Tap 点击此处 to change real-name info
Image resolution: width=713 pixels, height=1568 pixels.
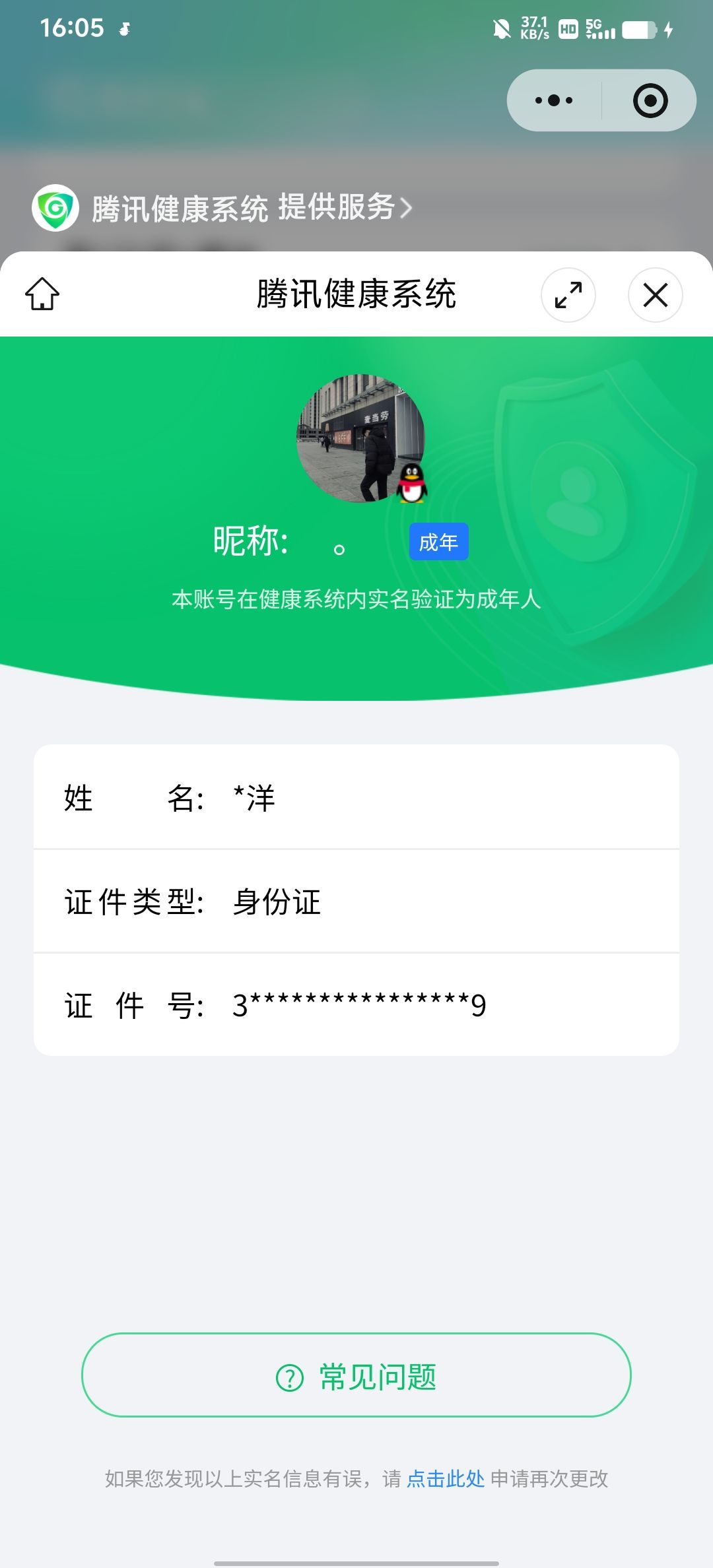coord(446,1479)
